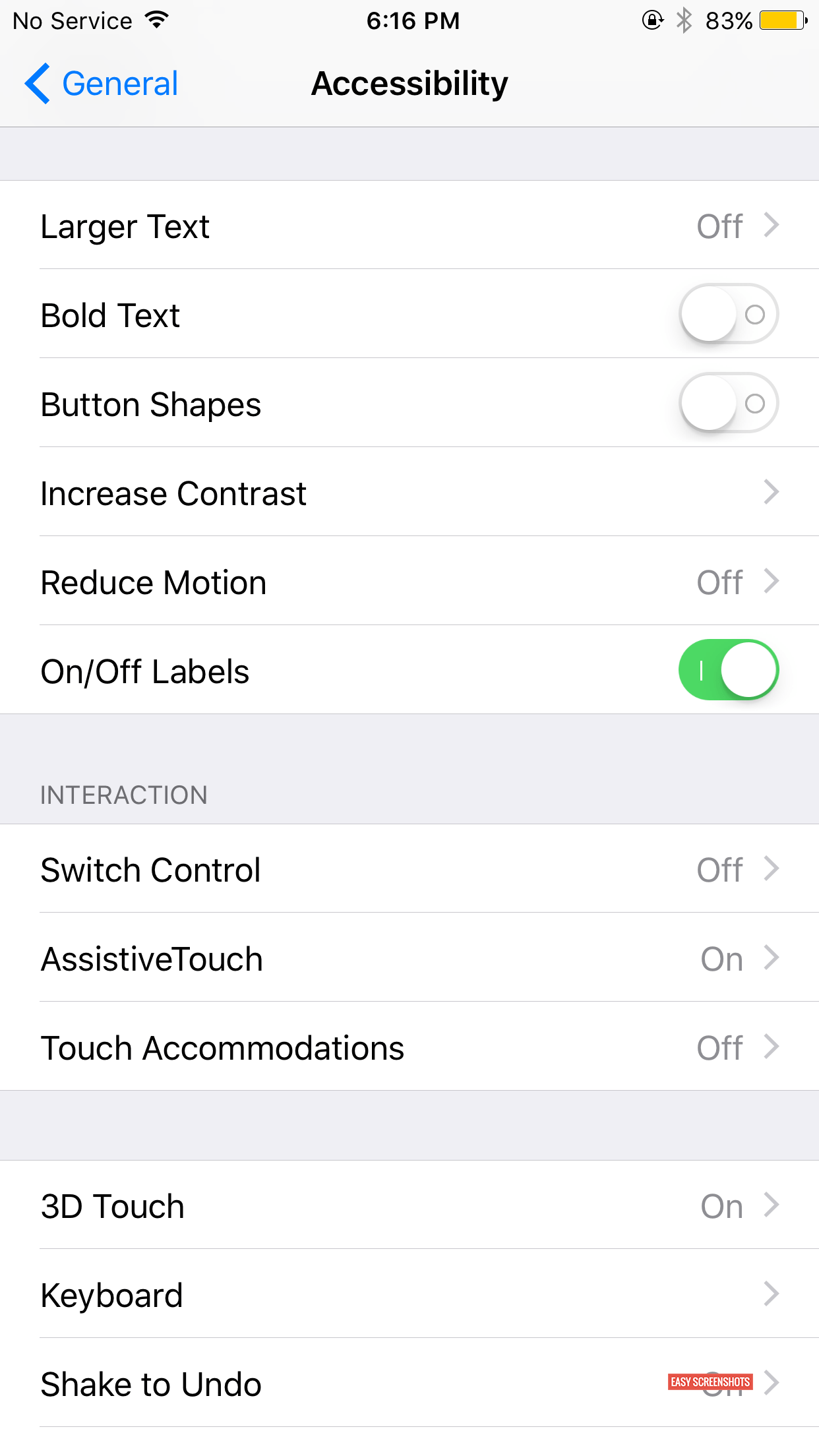This screenshot has width=819, height=1456.
Task: Tap the orientation lock icon
Action: tap(651, 20)
